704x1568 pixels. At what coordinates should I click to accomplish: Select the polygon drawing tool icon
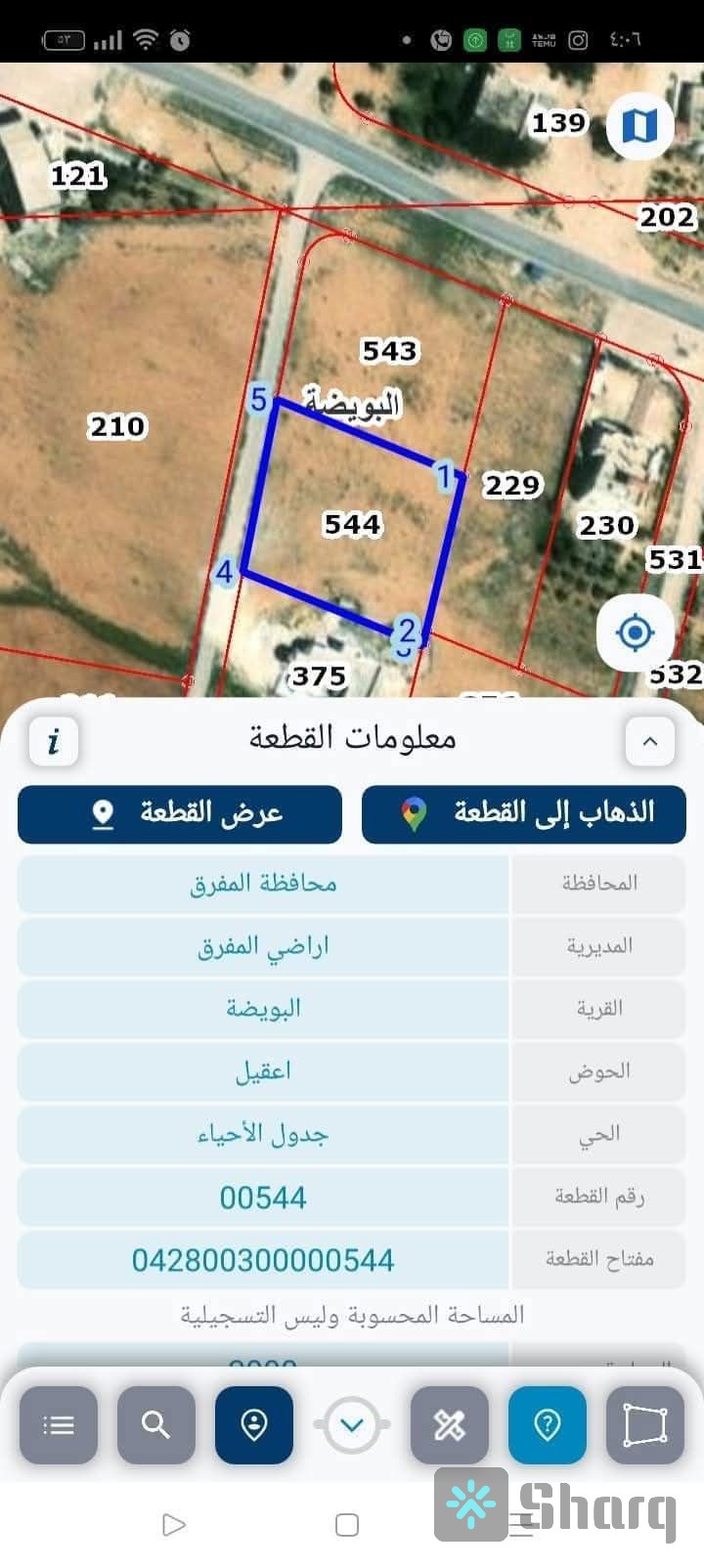click(x=645, y=1425)
